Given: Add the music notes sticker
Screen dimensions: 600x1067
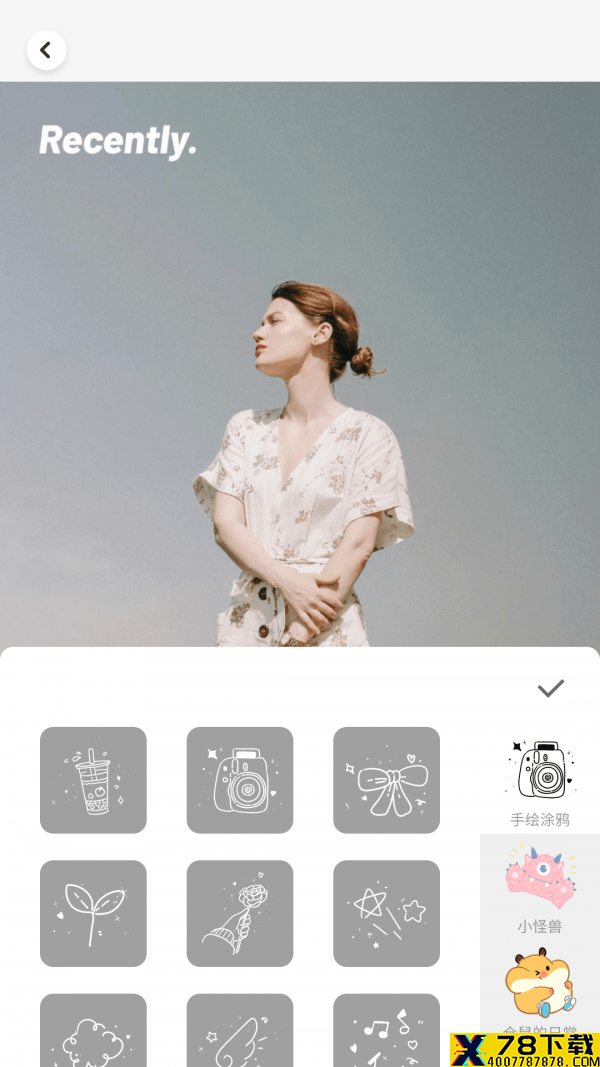Looking at the screenshot, I should [x=386, y=1030].
